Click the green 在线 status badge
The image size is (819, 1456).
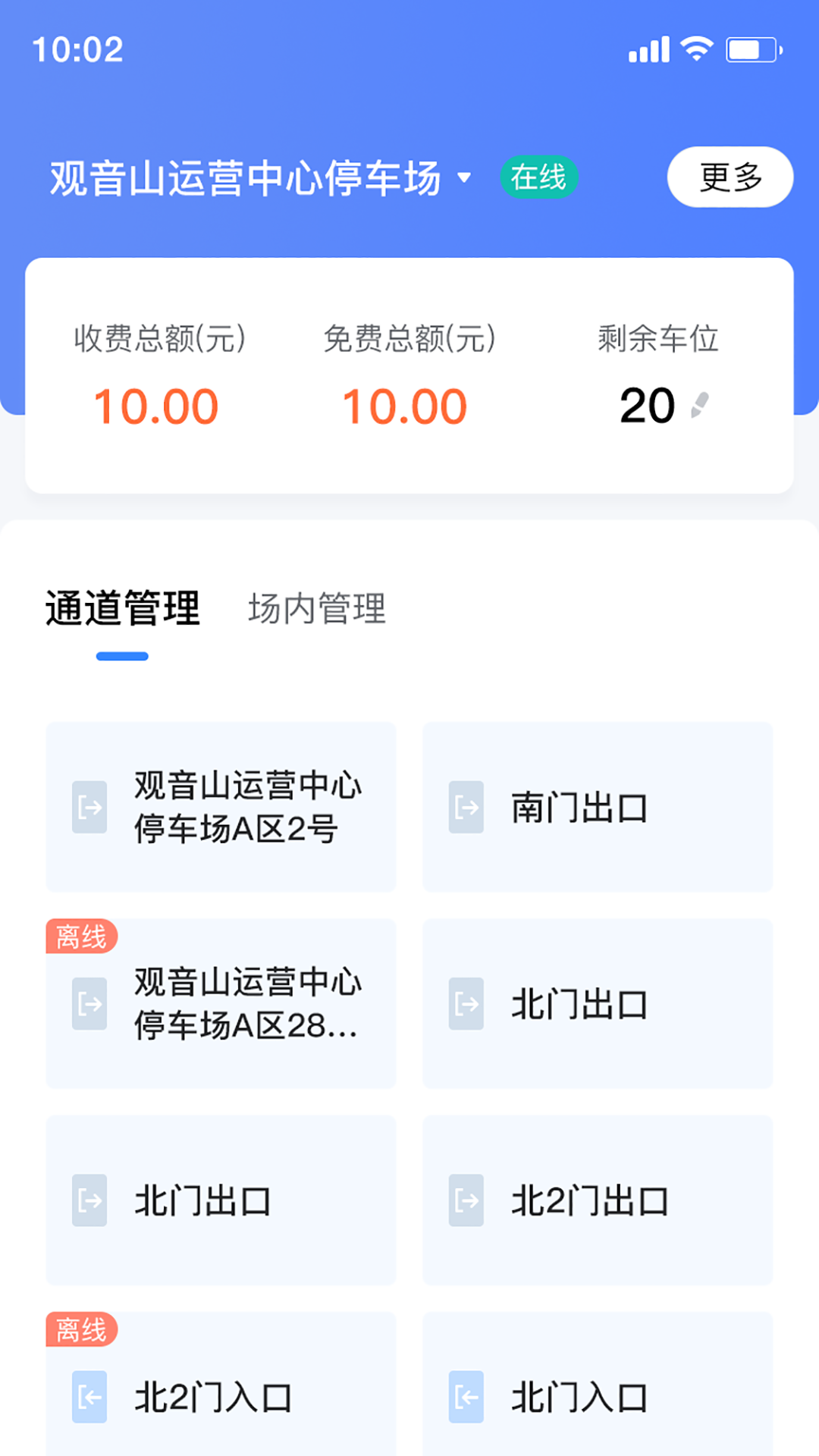click(x=537, y=176)
